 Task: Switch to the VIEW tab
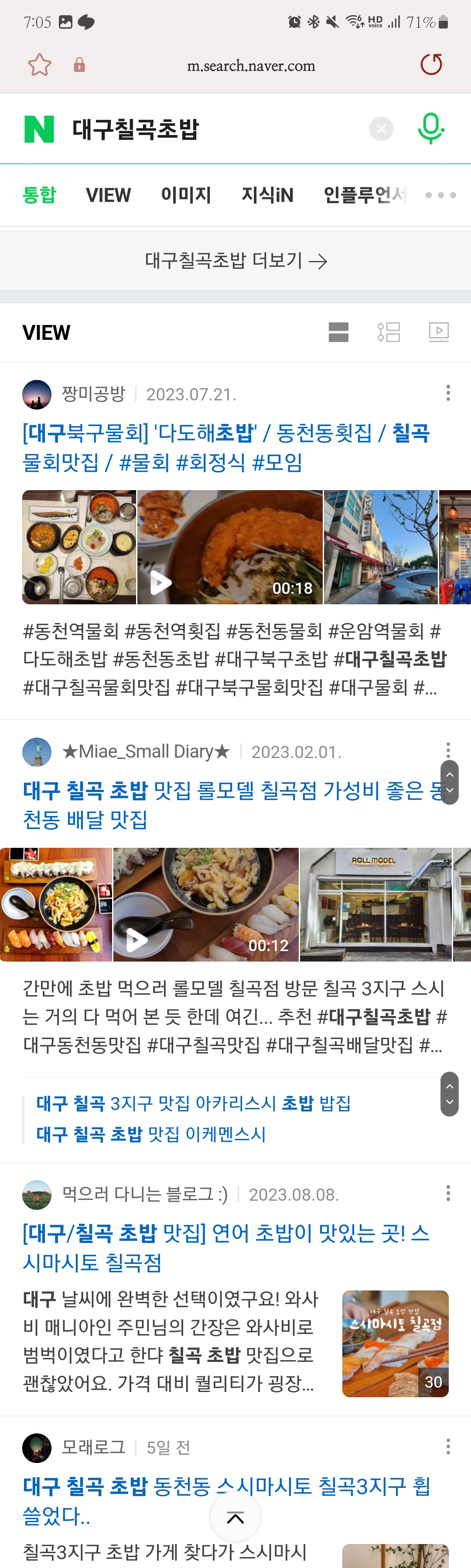pyautogui.click(x=108, y=195)
